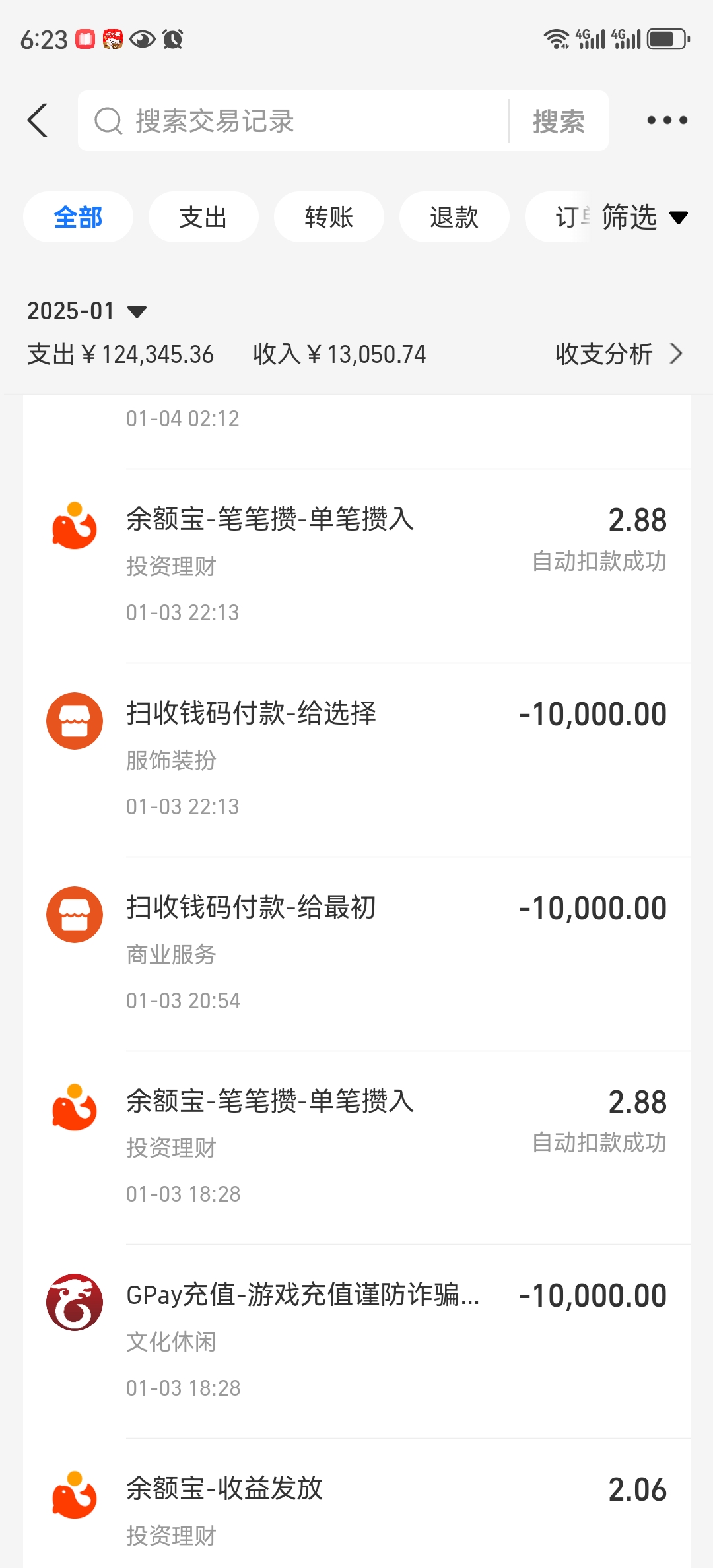Open 余额宝-笔笔攒 record from 01-03 18:28
This screenshot has height=1568, width=713.
[356, 1148]
